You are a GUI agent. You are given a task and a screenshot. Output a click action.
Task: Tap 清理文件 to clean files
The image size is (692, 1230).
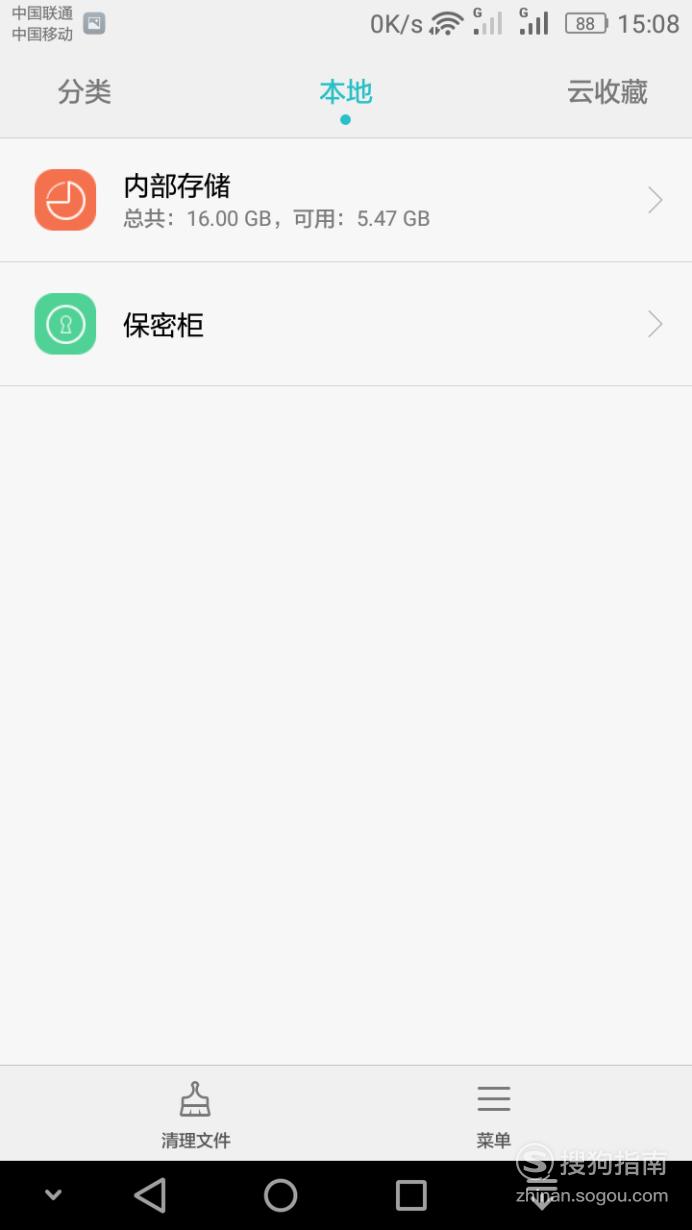[196, 1114]
